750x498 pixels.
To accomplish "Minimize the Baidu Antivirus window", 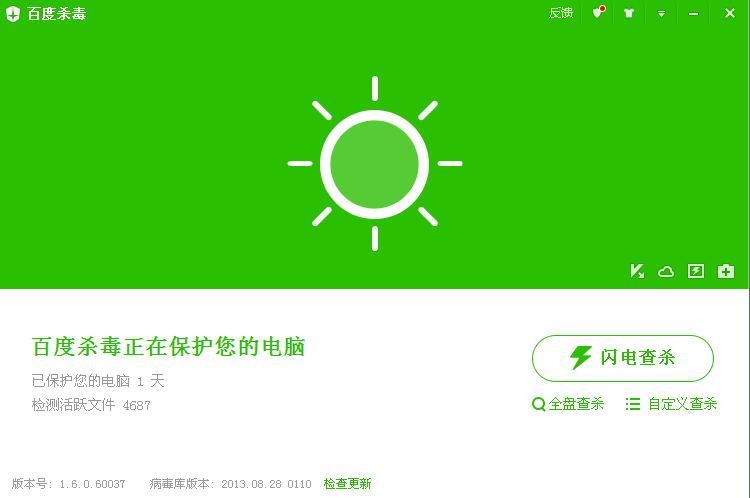I will coord(693,14).
